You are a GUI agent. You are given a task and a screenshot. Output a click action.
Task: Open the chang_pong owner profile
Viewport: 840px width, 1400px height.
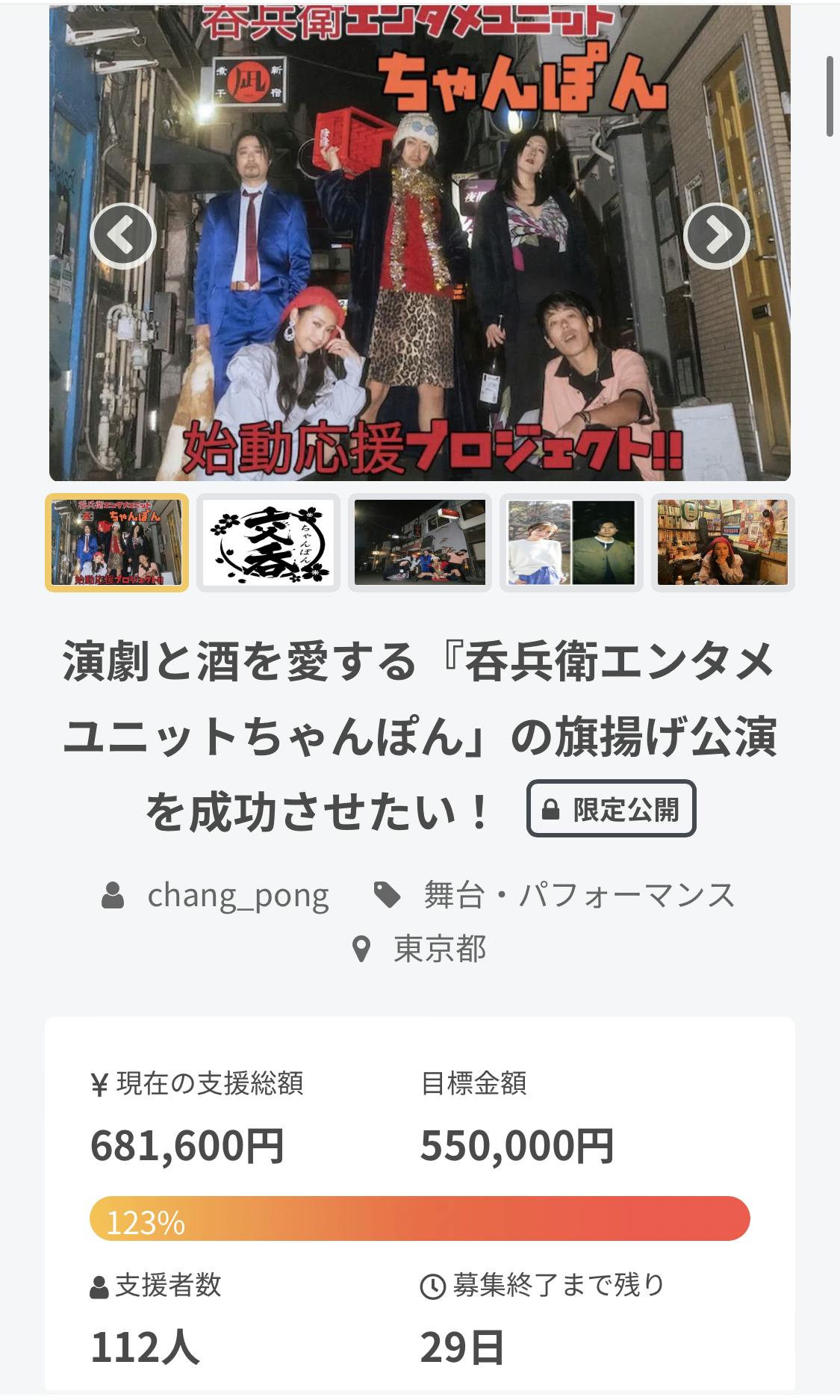237,895
